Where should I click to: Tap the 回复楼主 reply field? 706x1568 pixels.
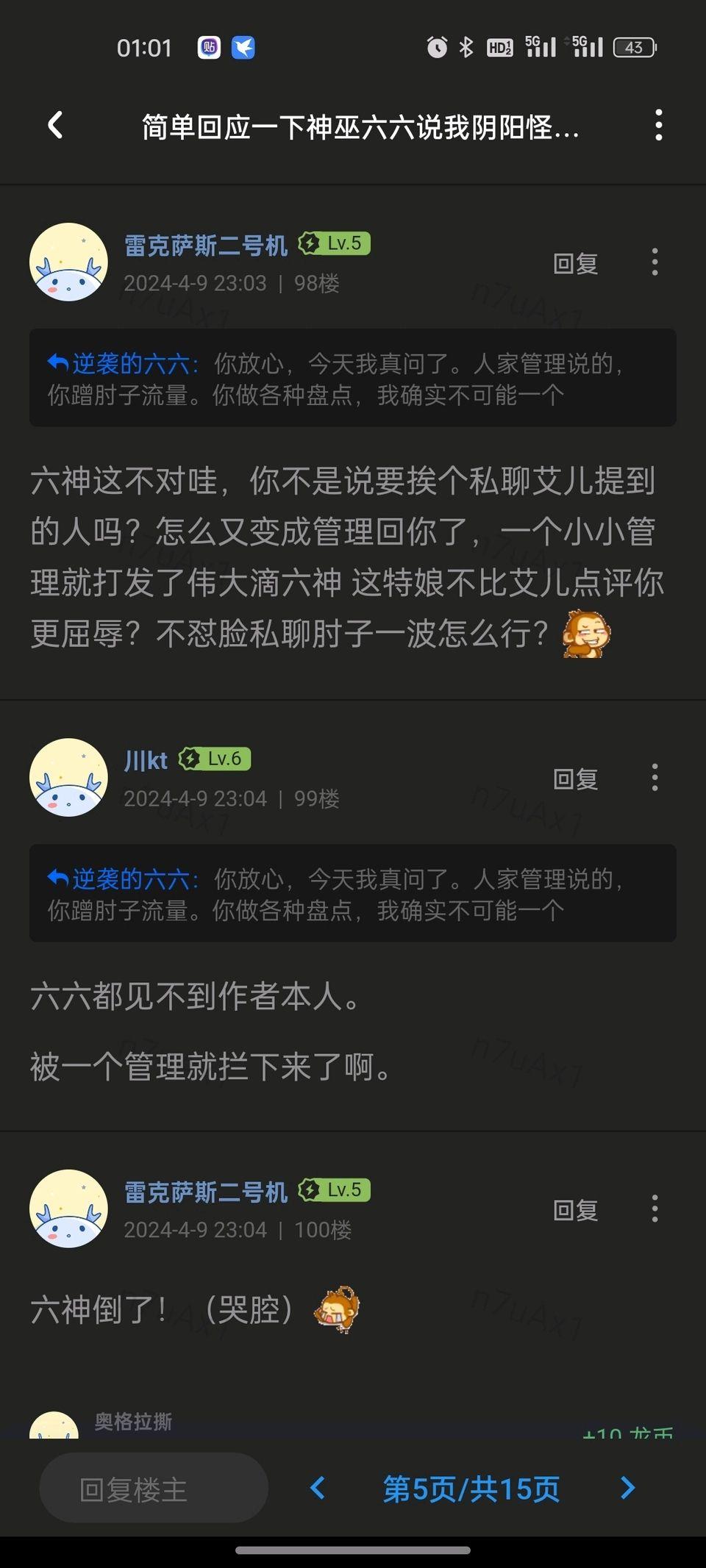tap(154, 1489)
